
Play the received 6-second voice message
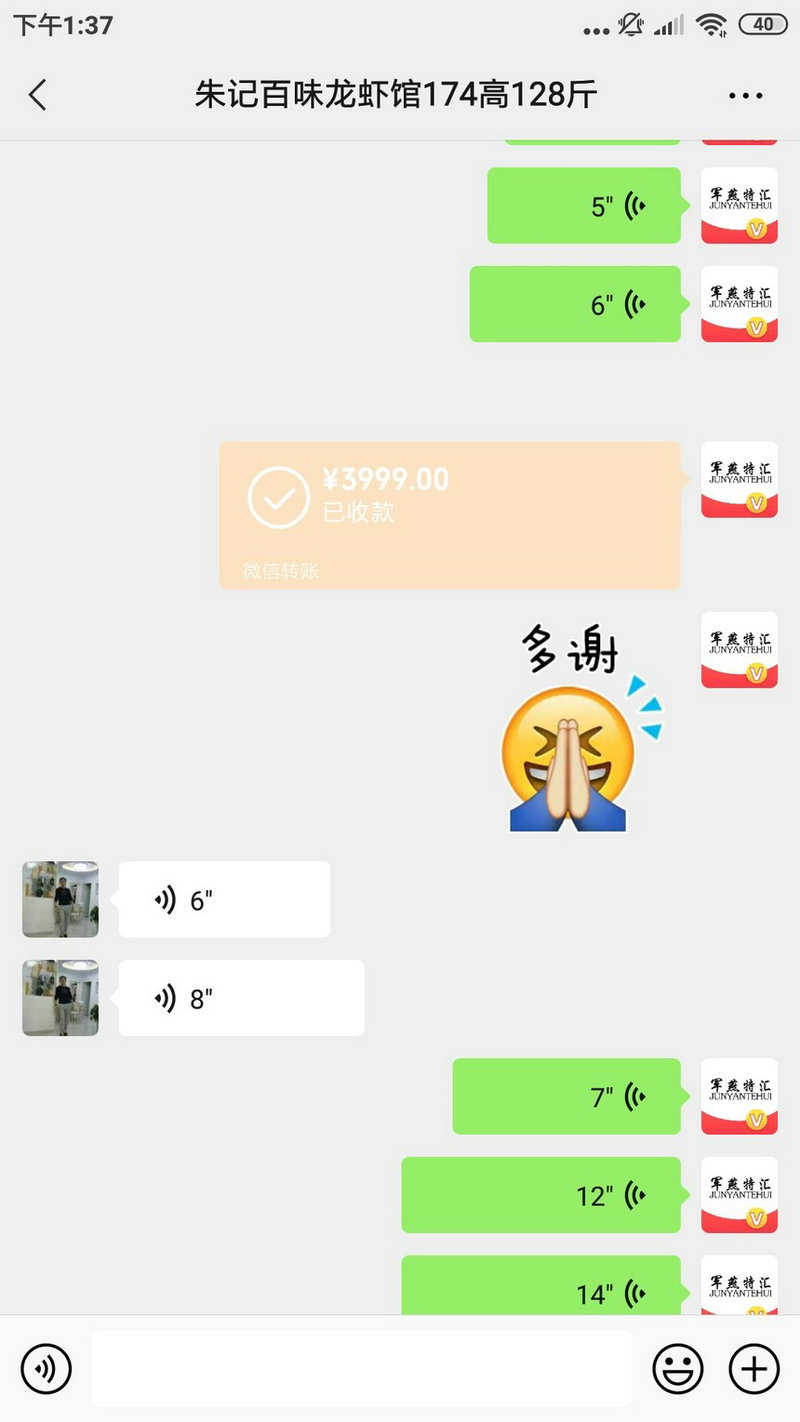click(x=224, y=900)
